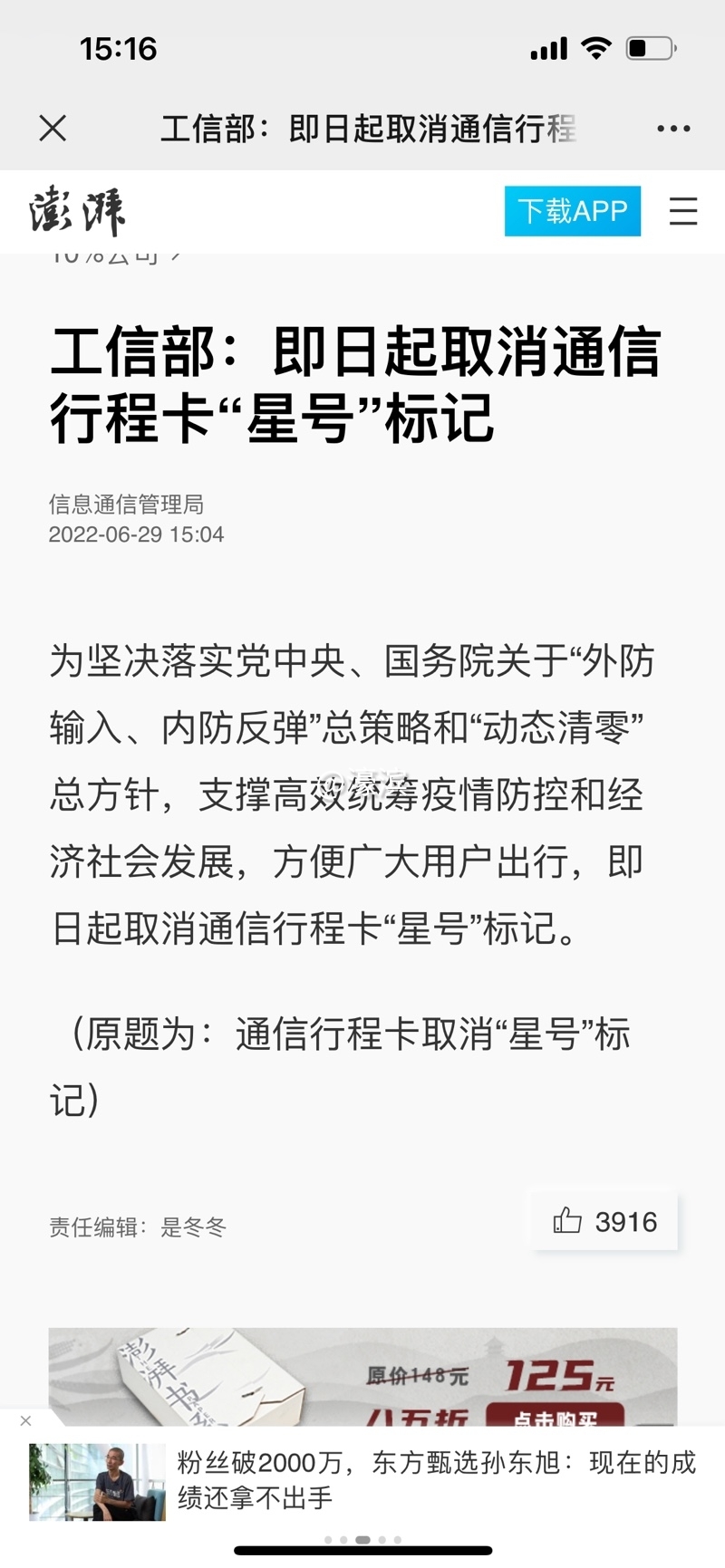Open the 125元 book promotion banner

(362, 1377)
